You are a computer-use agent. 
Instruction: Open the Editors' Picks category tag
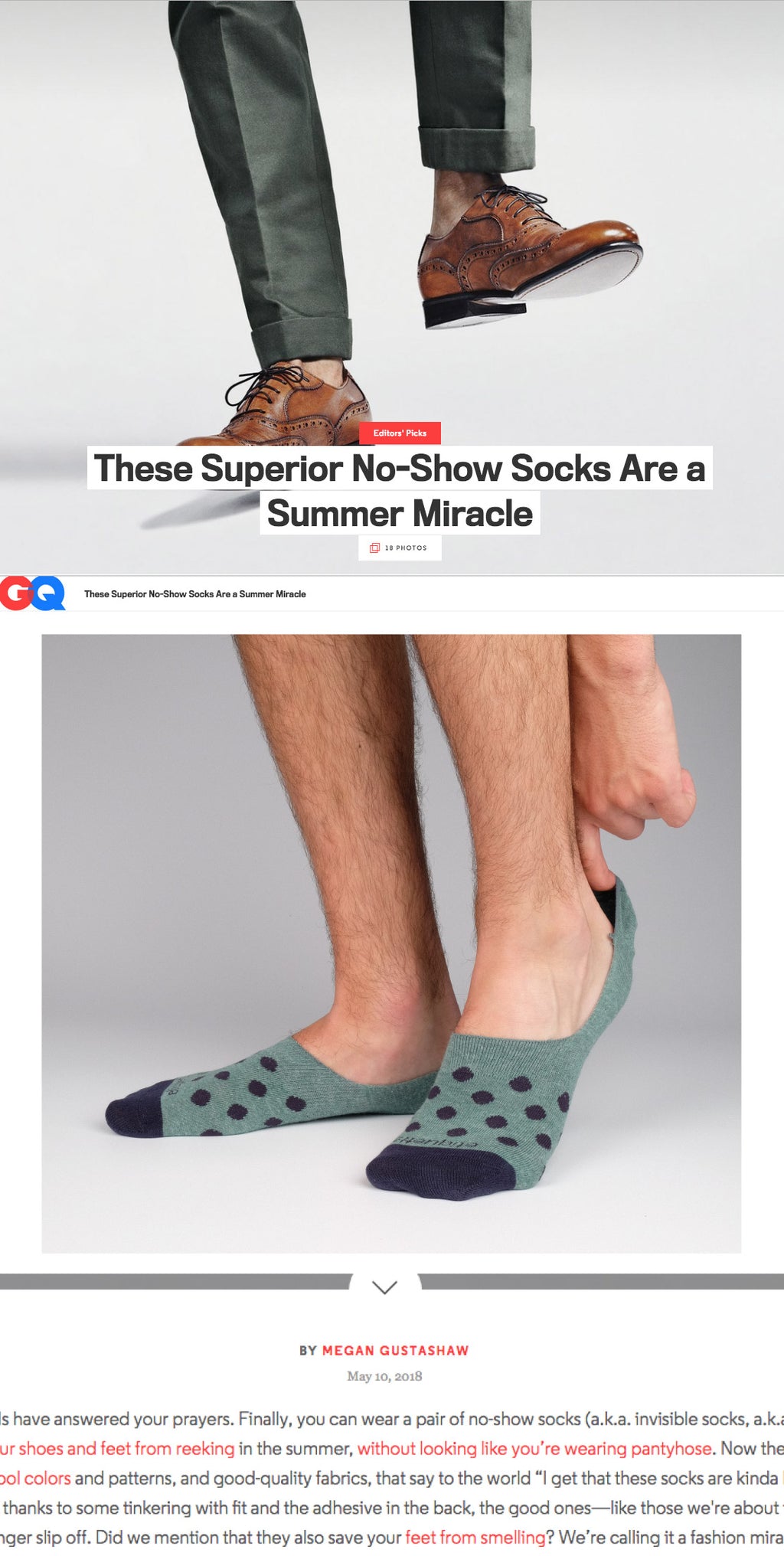pyautogui.click(x=400, y=433)
